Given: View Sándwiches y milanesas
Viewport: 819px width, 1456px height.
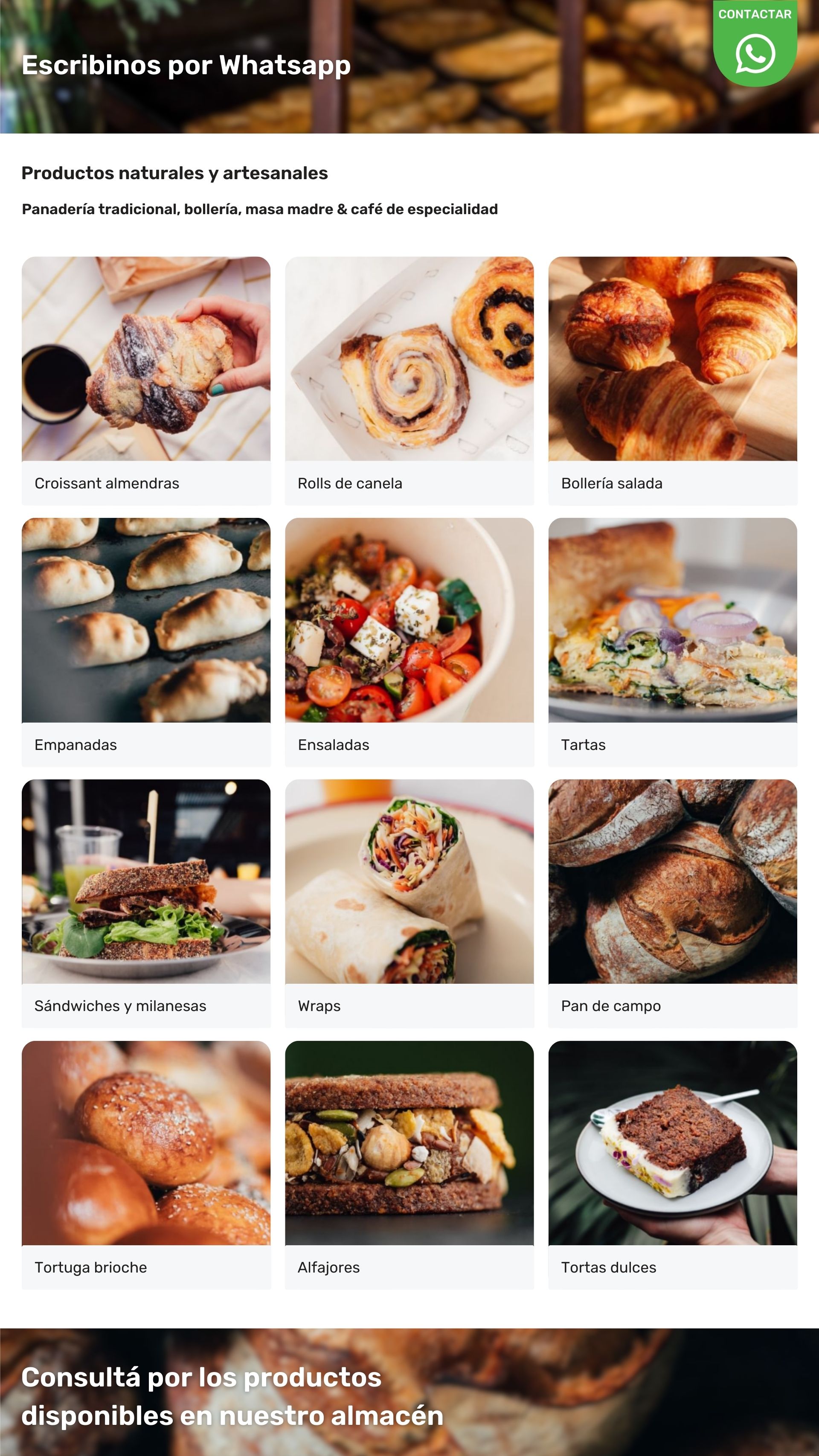Looking at the screenshot, I should [146, 903].
